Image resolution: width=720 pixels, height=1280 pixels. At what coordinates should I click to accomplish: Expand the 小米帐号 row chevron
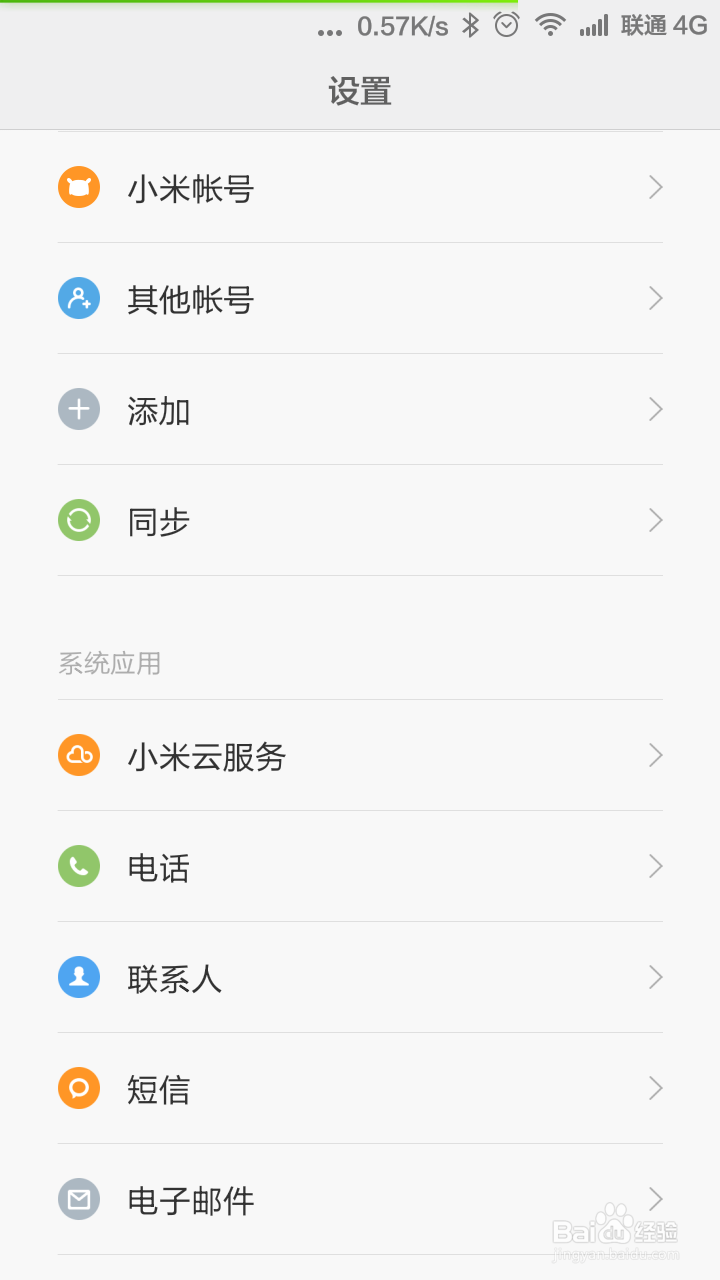[655, 187]
